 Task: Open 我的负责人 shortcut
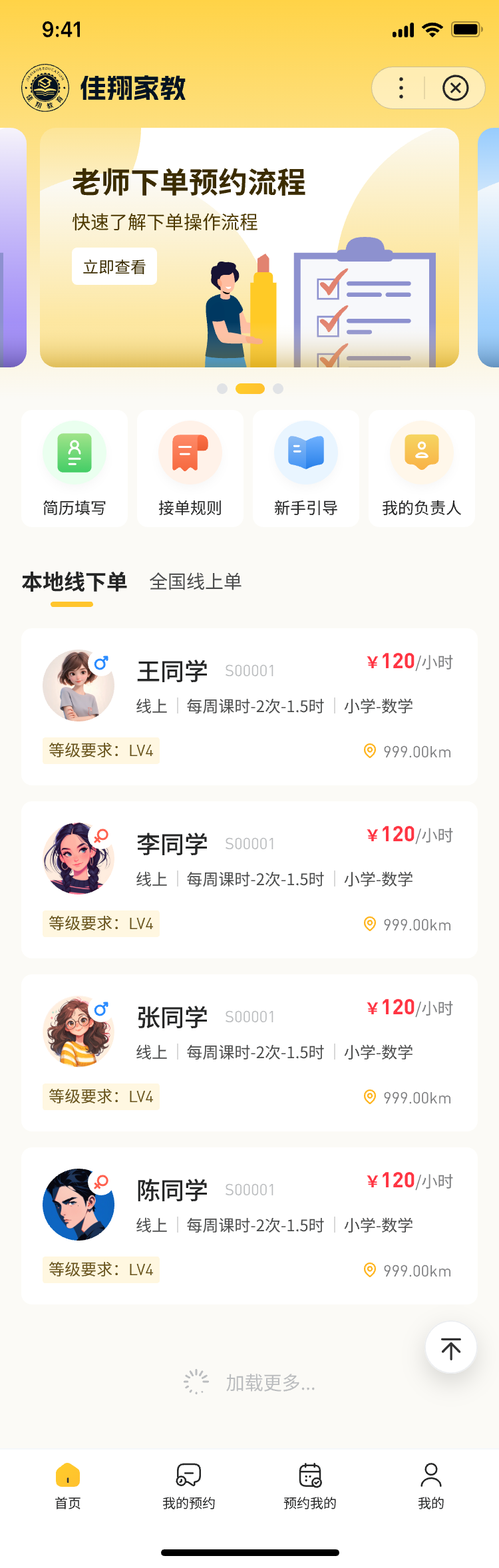tap(422, 469)
